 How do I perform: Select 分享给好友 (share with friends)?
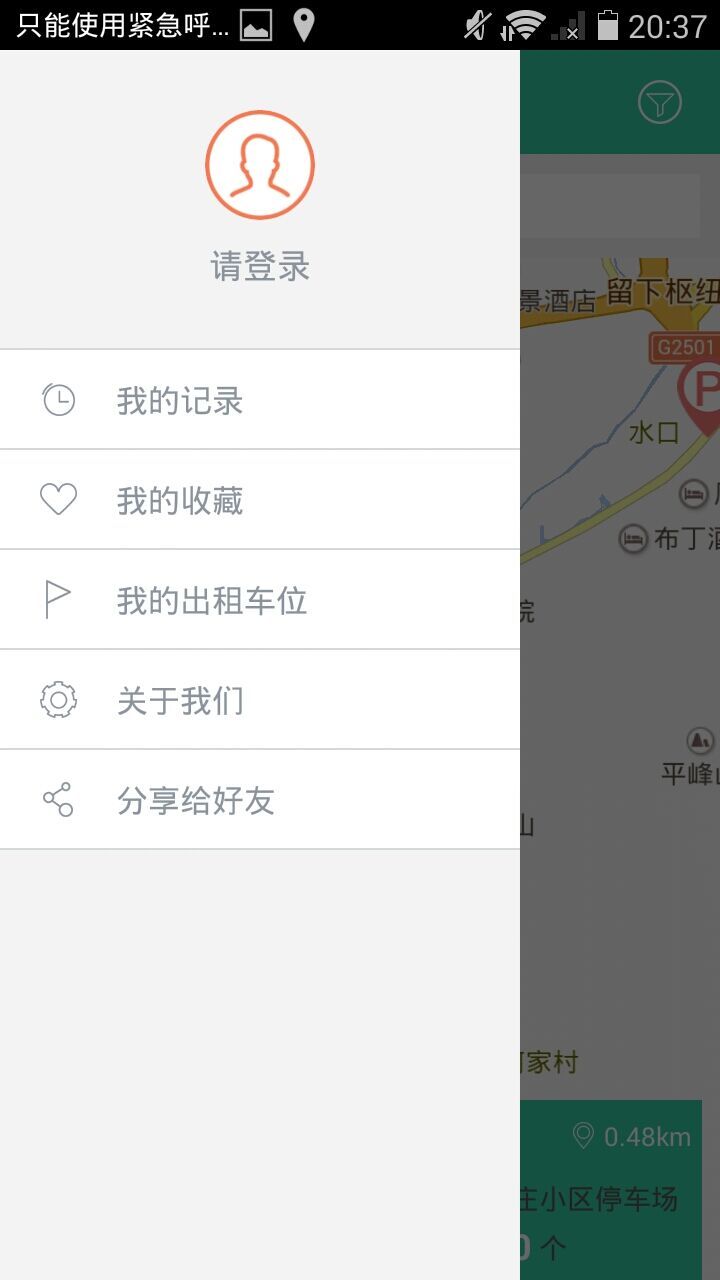tap(260, 800)
